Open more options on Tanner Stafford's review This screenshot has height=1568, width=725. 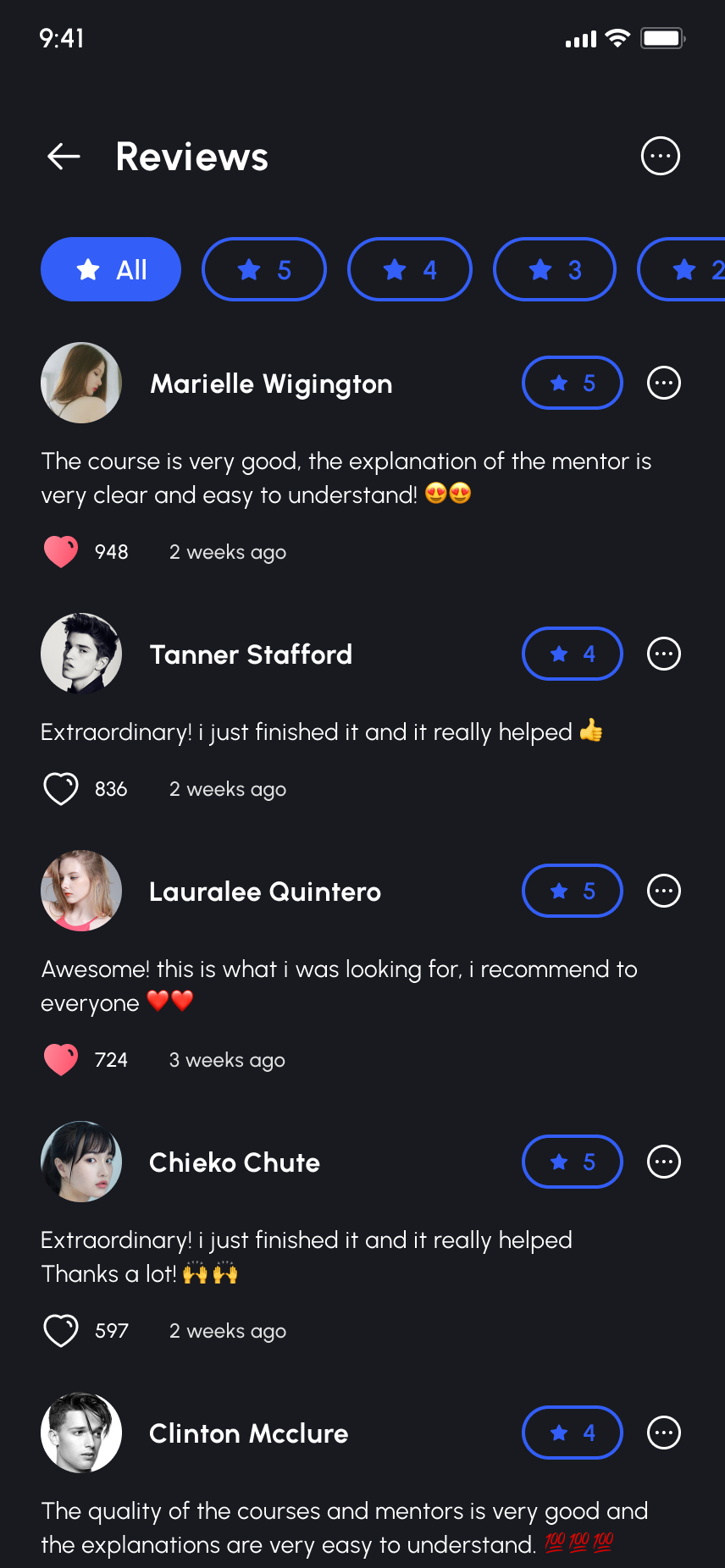[x=664, y=654]
